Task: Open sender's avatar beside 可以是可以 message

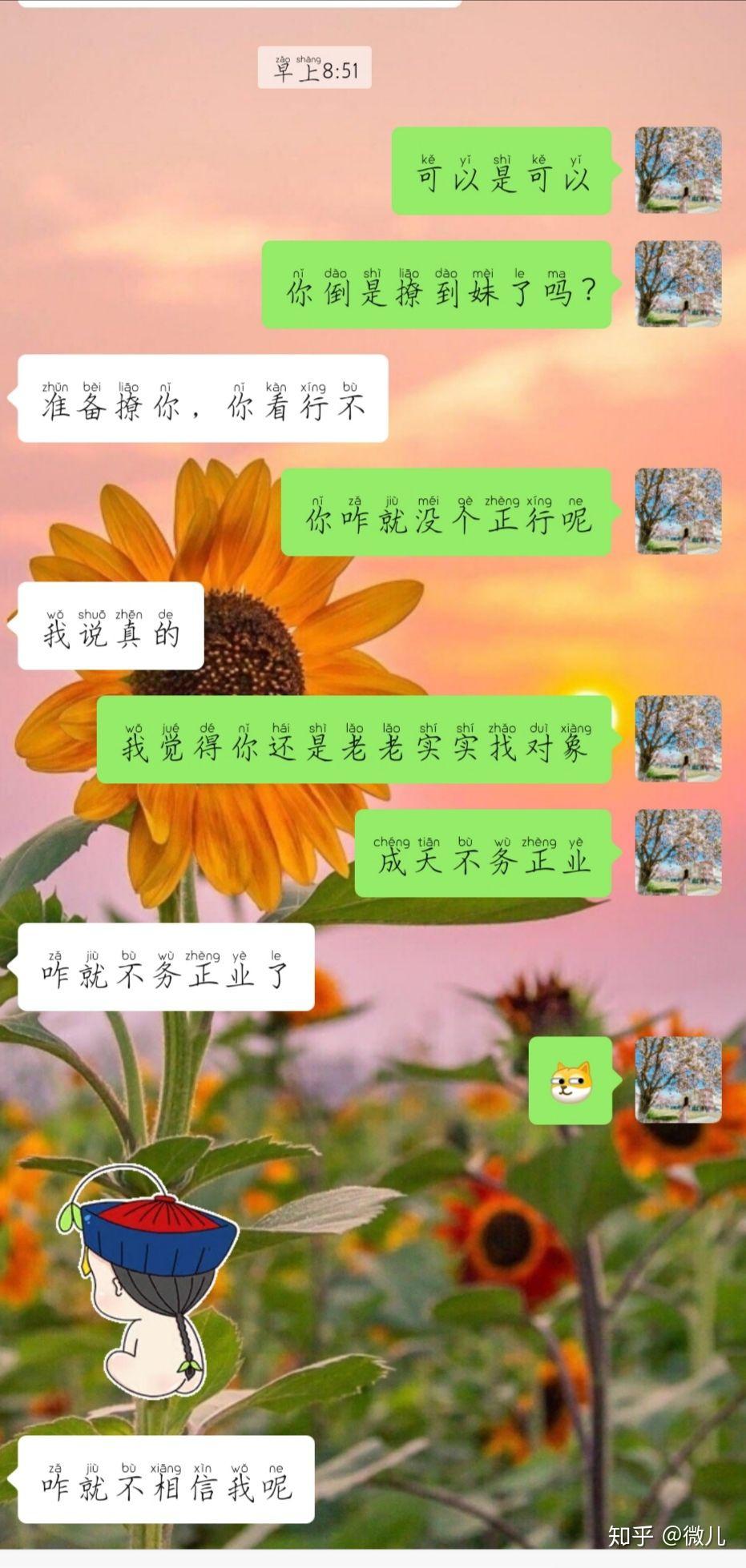Action: coord(678,171)
